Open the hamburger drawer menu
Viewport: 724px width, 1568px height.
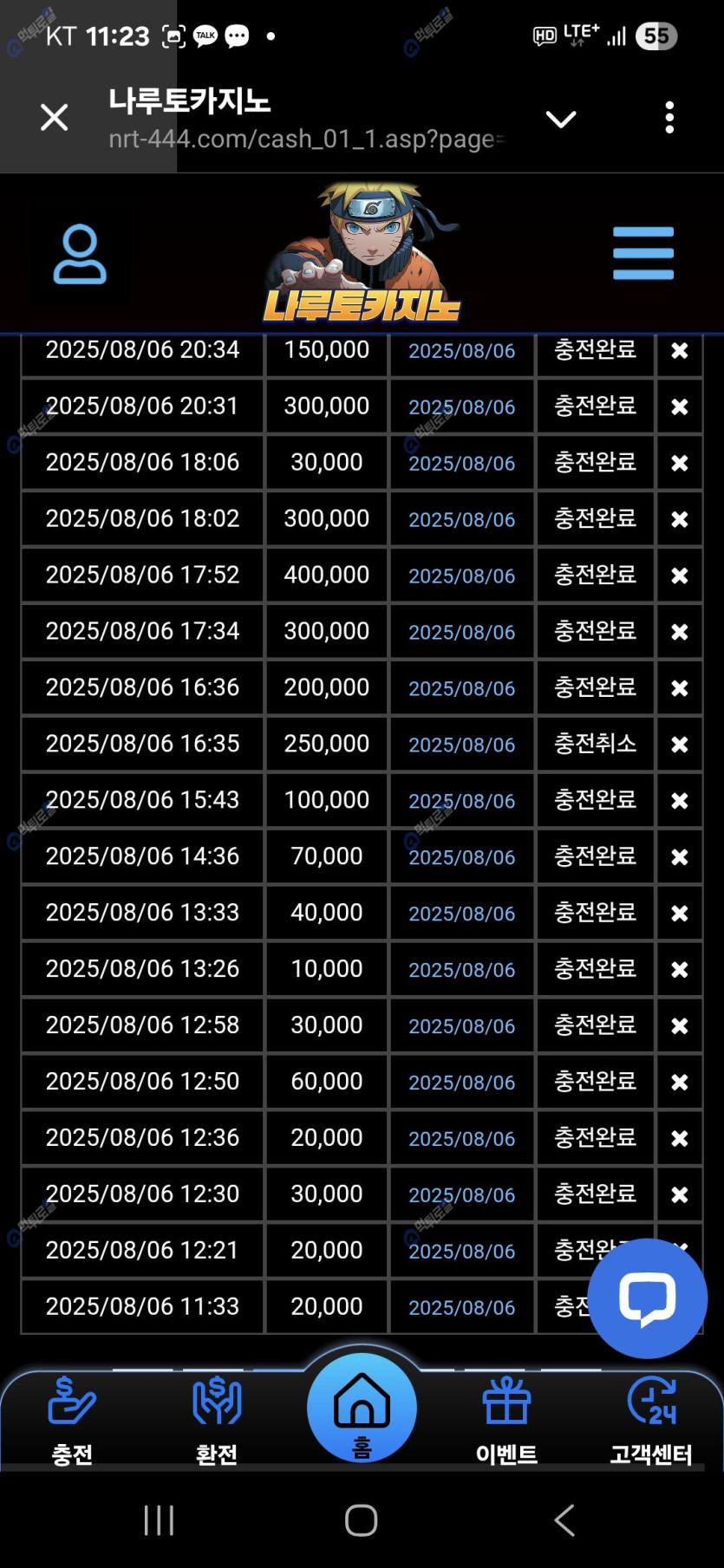pyautogui.click(x=642, y=253)
